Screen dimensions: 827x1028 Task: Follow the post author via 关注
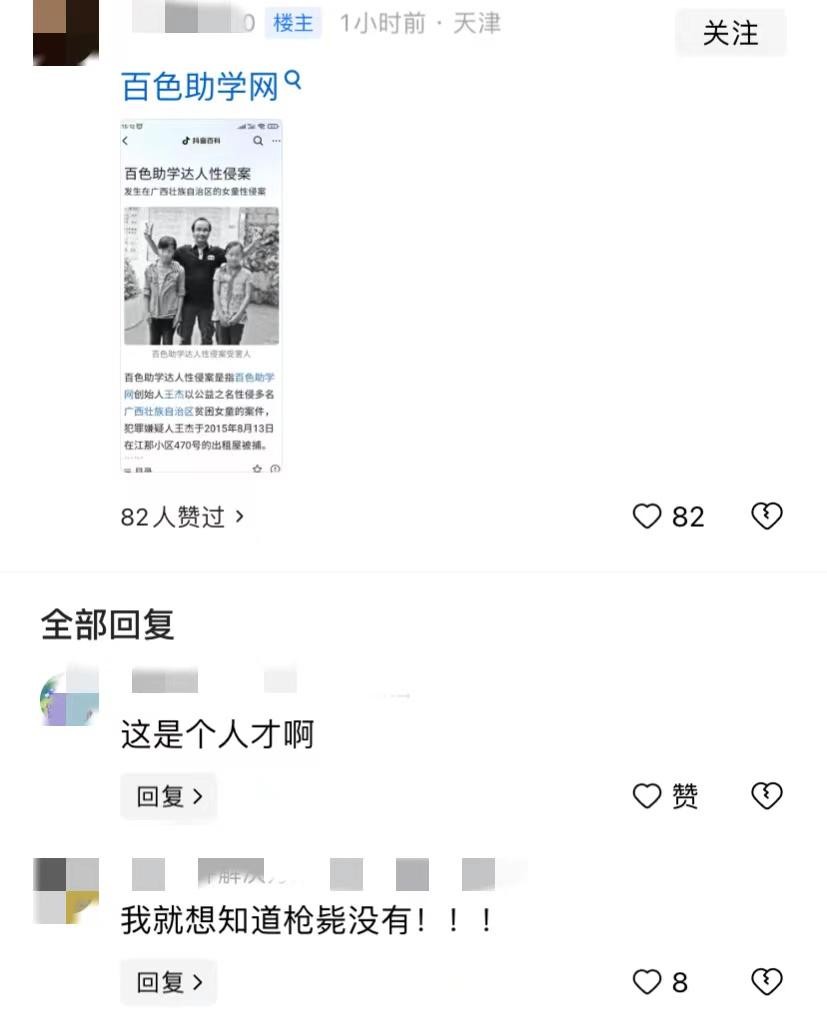(730, 33)
